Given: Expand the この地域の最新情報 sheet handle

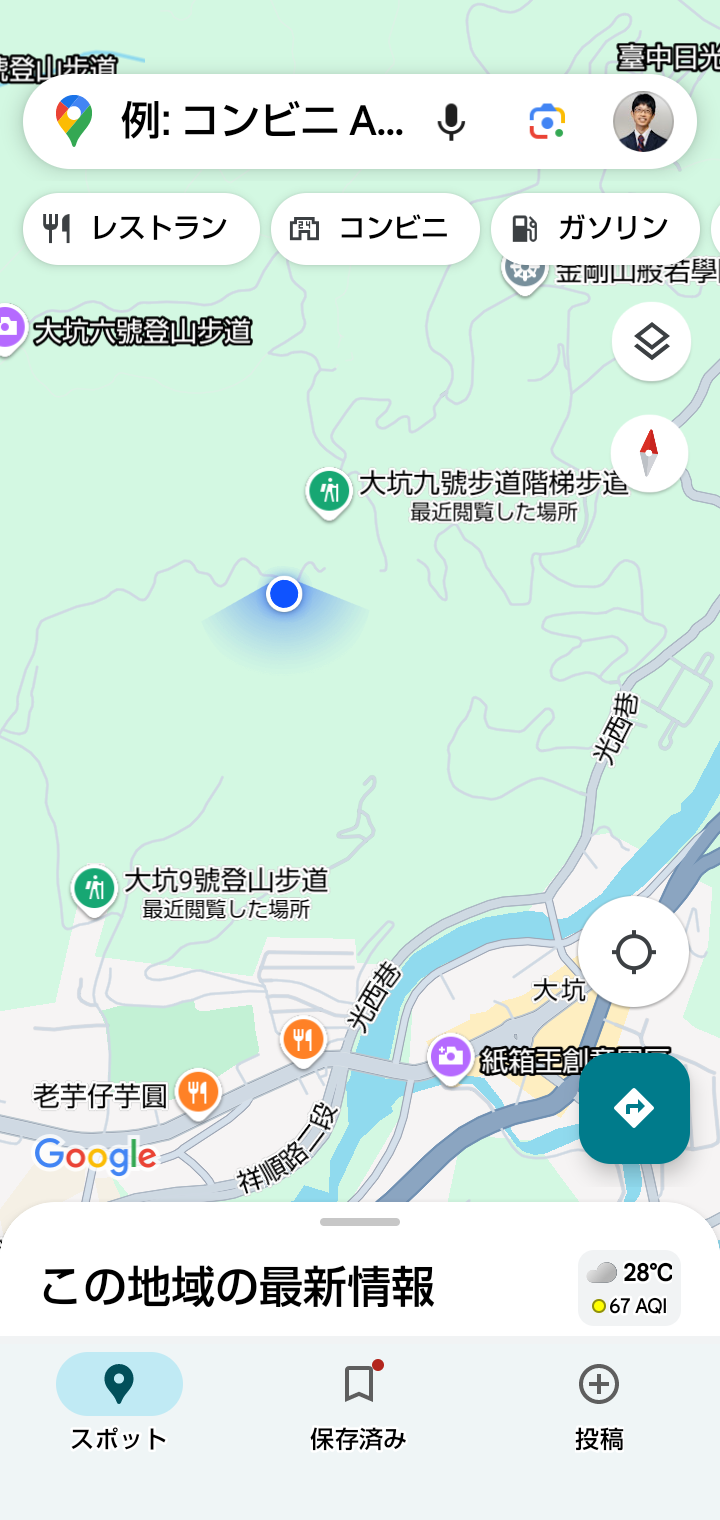Looking at the screenshot, I should [360, 1222].
